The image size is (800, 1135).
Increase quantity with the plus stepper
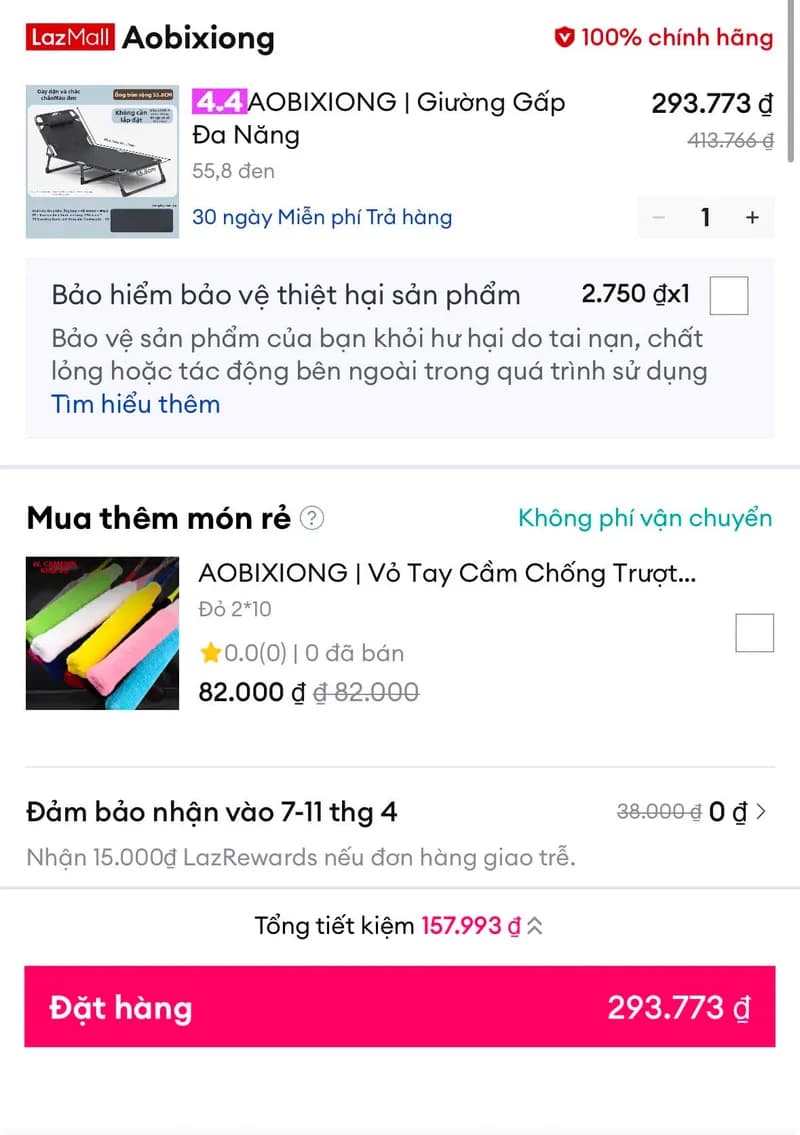(x=751, y=217)
